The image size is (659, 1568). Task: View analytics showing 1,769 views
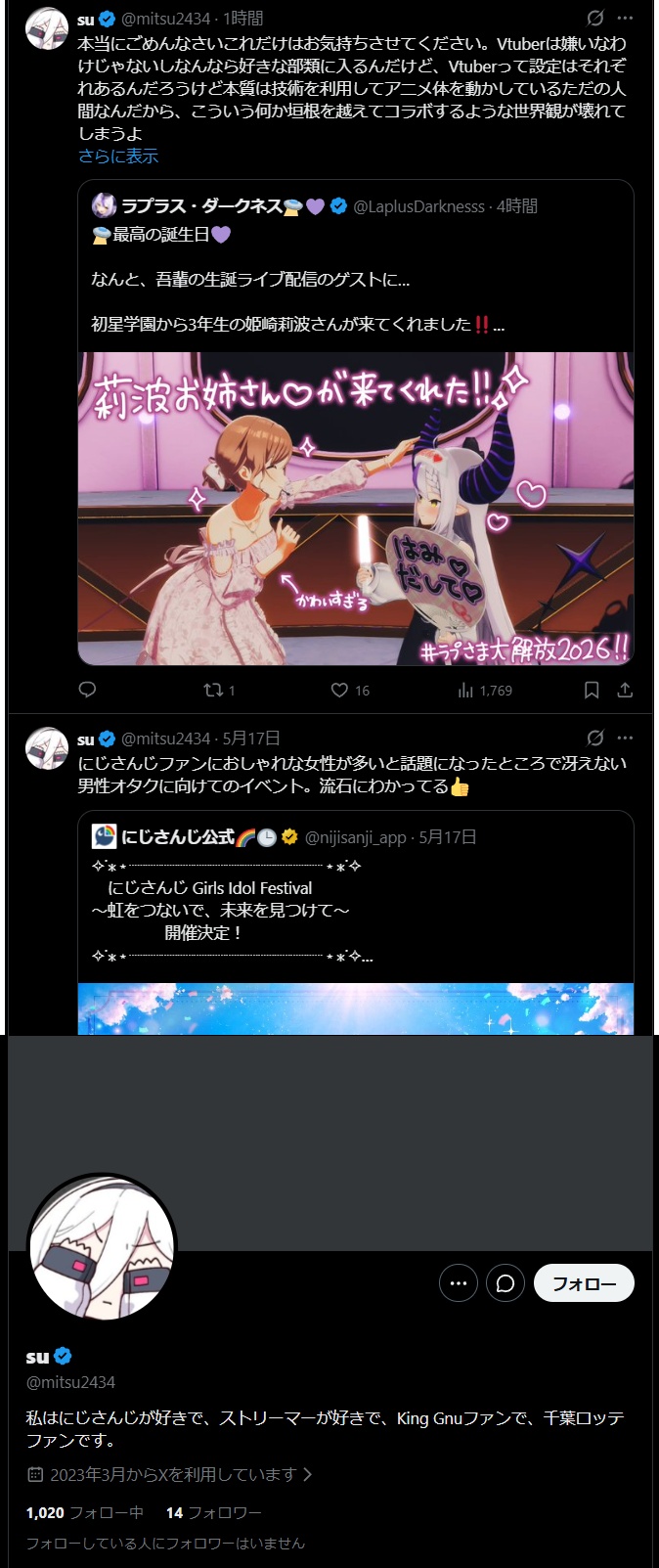point(485,691)
